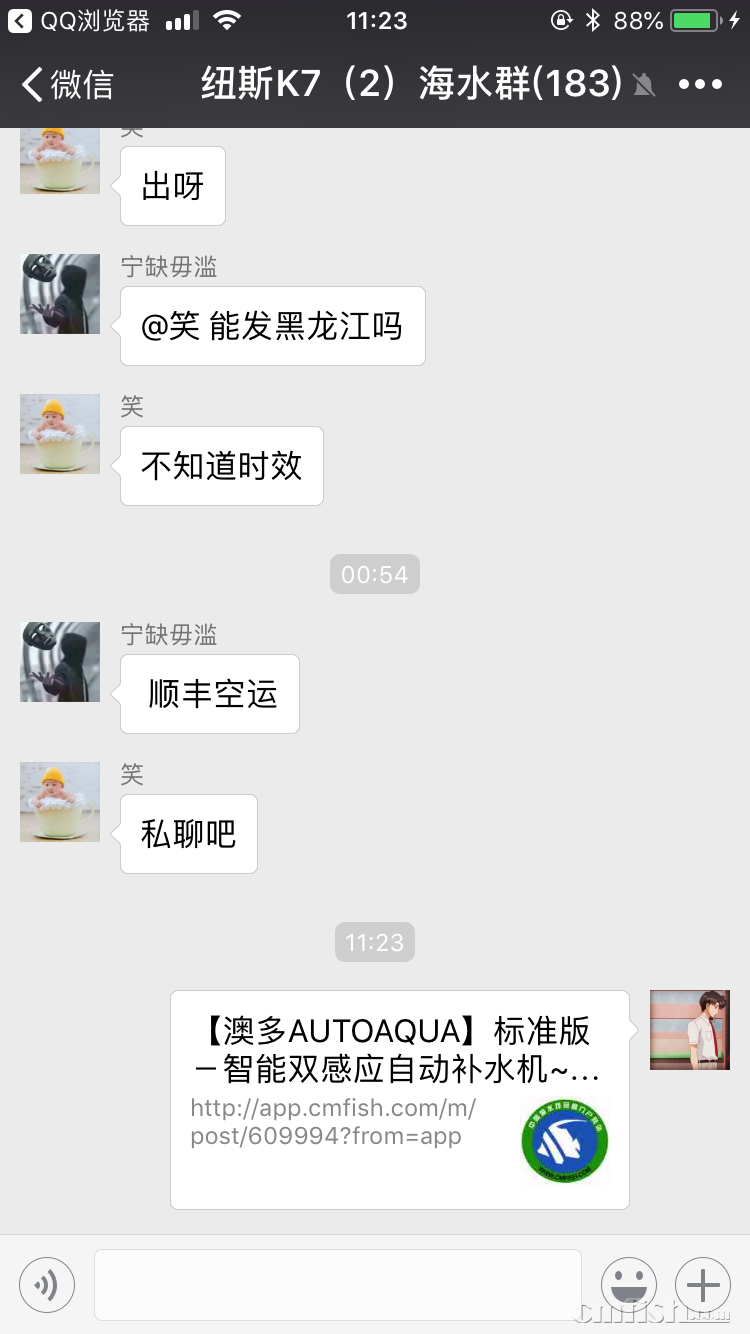Image resolution: width=750 pixels, height=1334 pixels.
Task: Open the group chat overflow menu
Action: (700, 85)
